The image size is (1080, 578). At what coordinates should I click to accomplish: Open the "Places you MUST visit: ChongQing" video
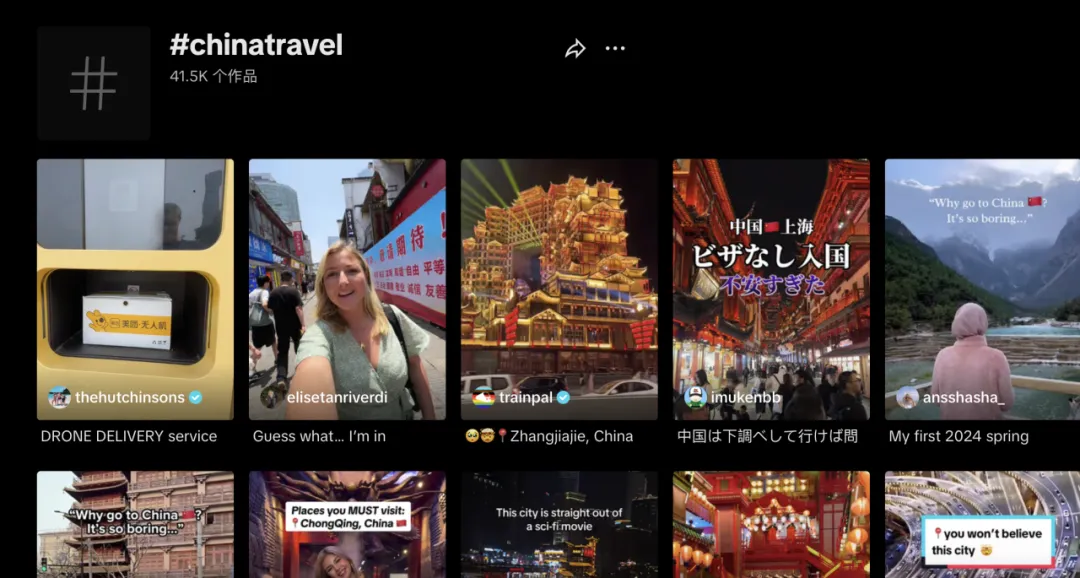(347, 525)
